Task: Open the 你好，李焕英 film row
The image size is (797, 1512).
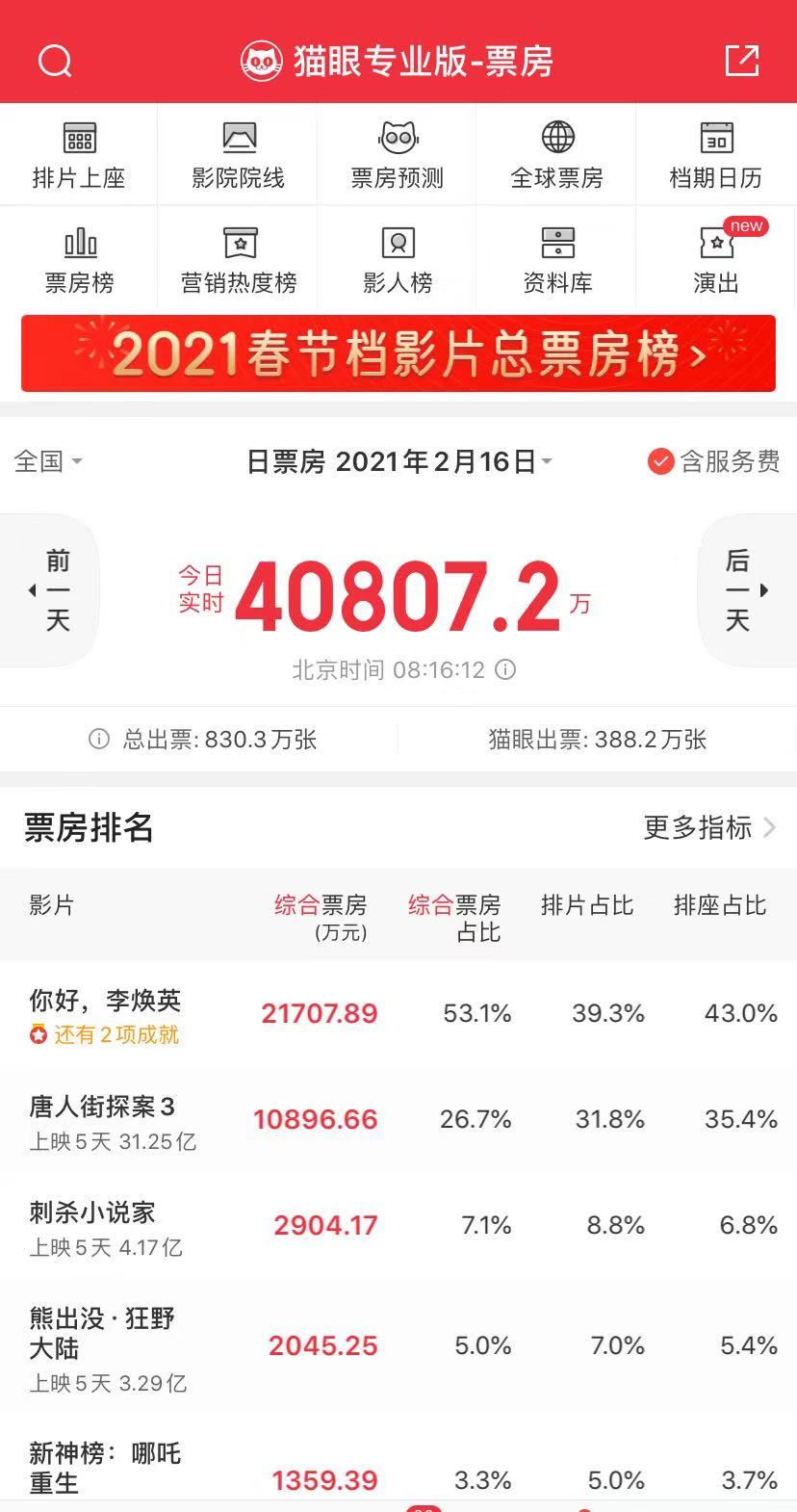Action: click(x=106, y=1014)
